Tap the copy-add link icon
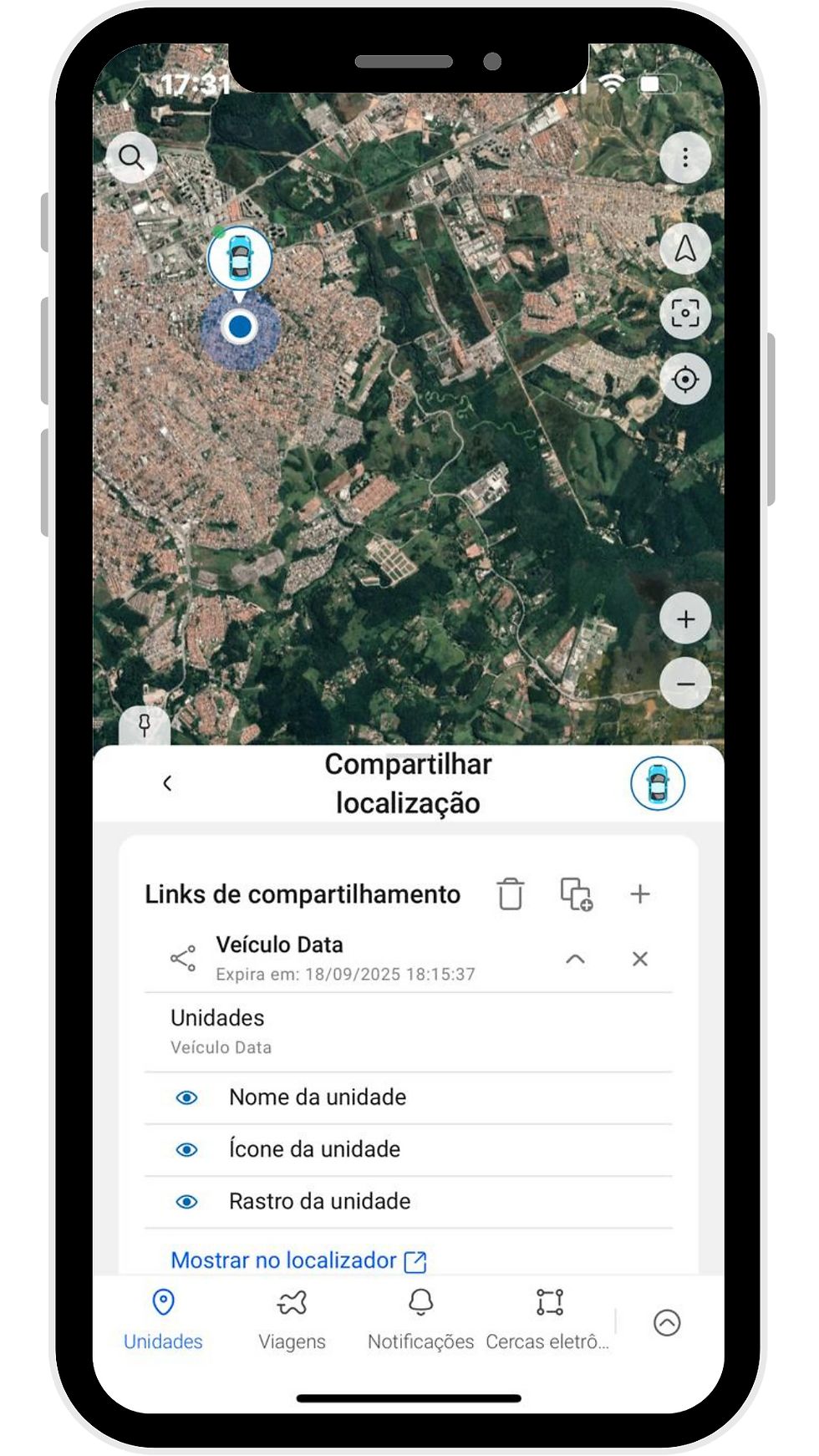 [576, 893]
